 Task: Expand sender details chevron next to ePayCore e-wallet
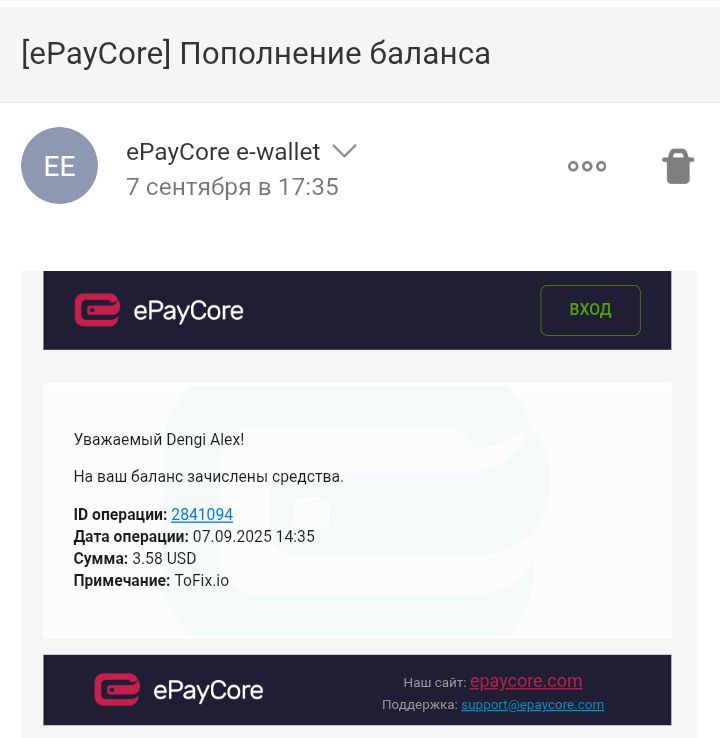point(344,151)
